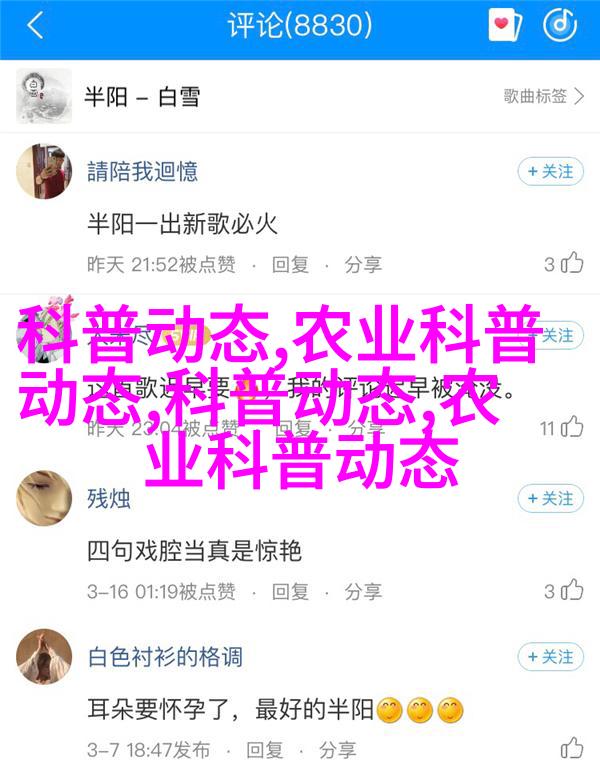Image resolution: width=600 pixels, height=779 pixels.
Task: Open 請陪我迴憶's profile avatar
Action: point(43,171)
